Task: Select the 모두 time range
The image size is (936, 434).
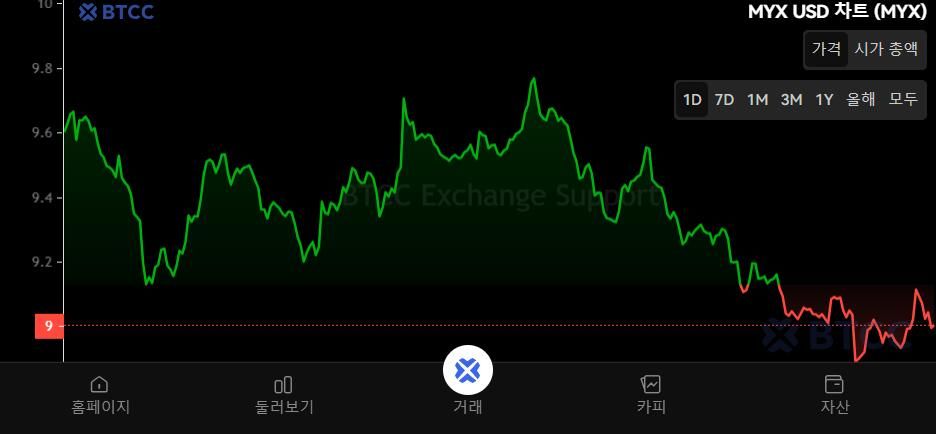Action: coord(903,99)
